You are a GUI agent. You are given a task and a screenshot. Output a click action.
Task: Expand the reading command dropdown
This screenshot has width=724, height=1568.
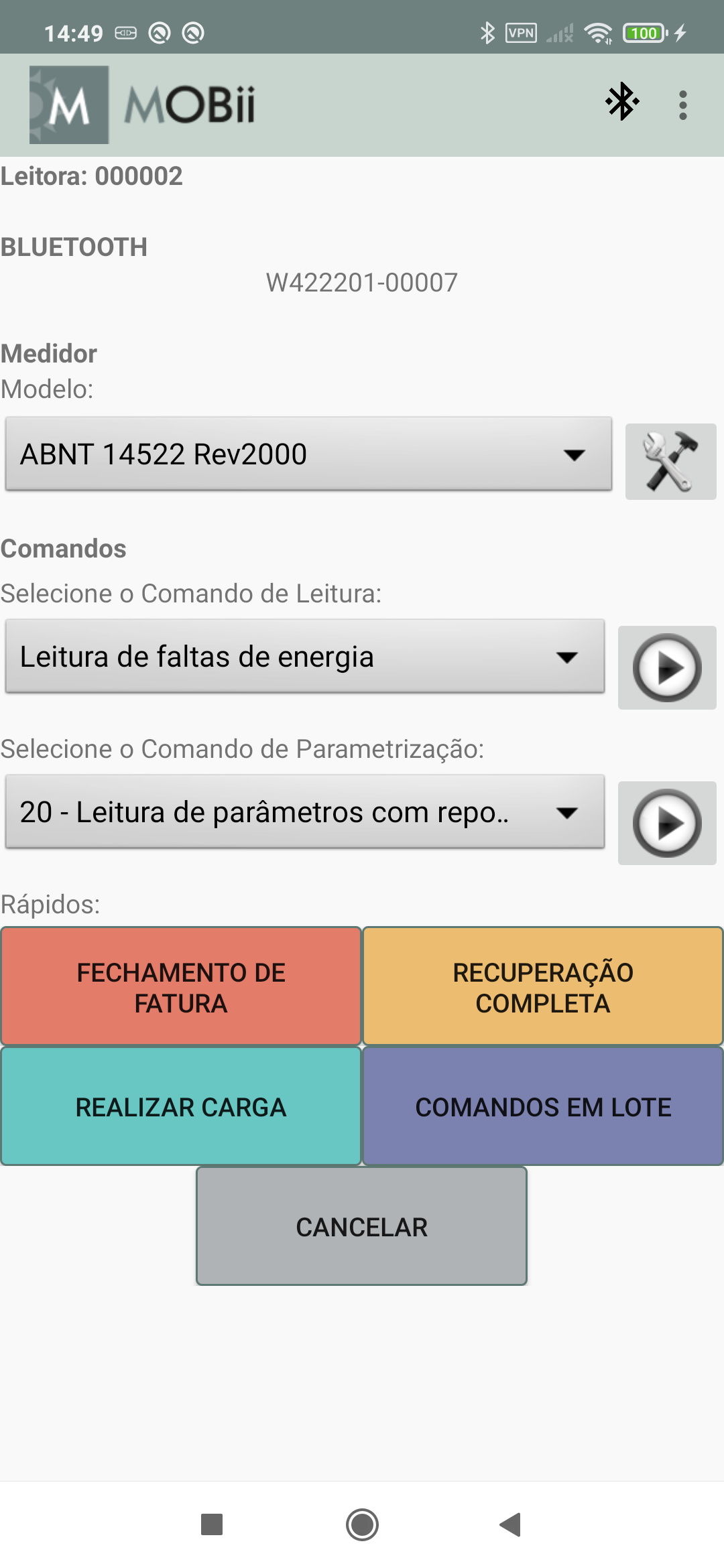coord(305,657)
